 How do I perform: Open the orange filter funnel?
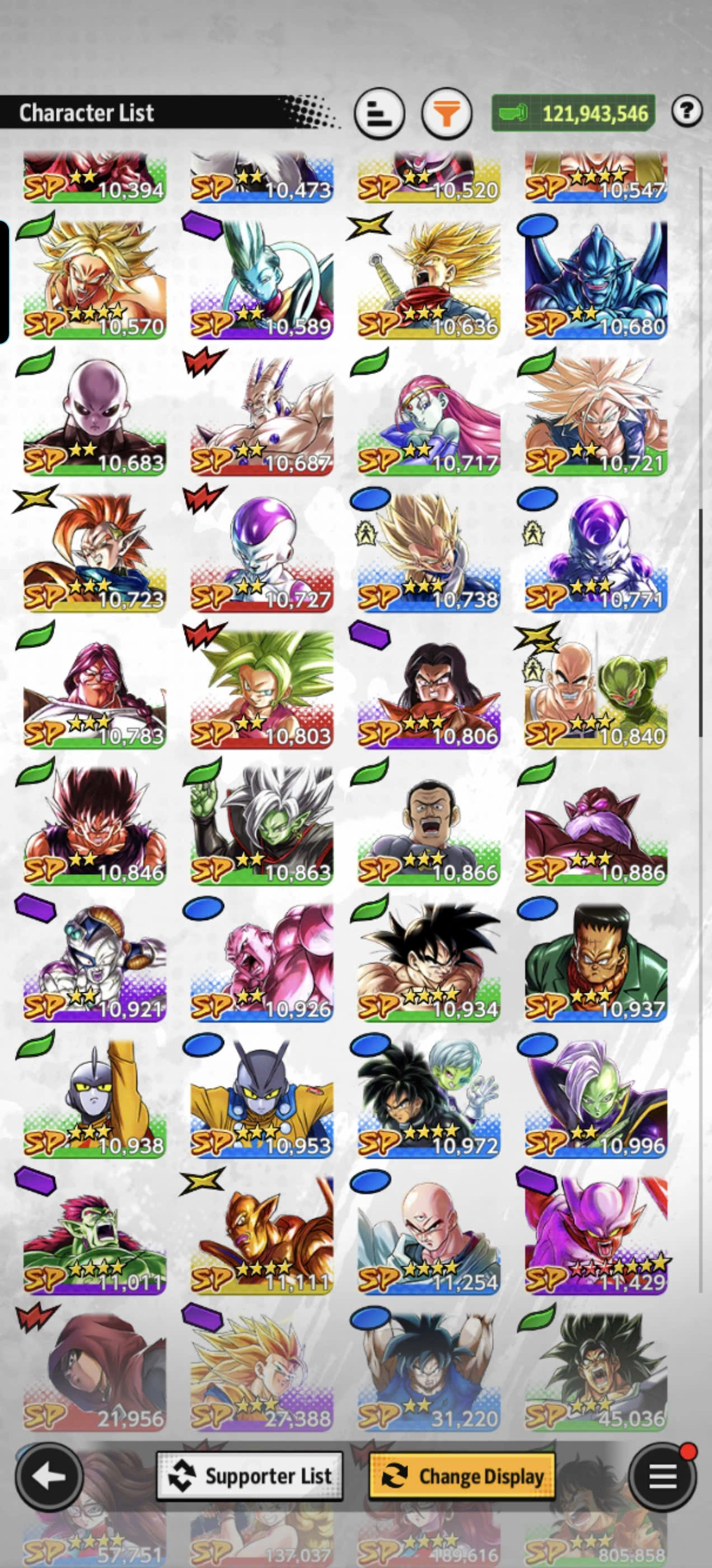[x=447, y=113]
